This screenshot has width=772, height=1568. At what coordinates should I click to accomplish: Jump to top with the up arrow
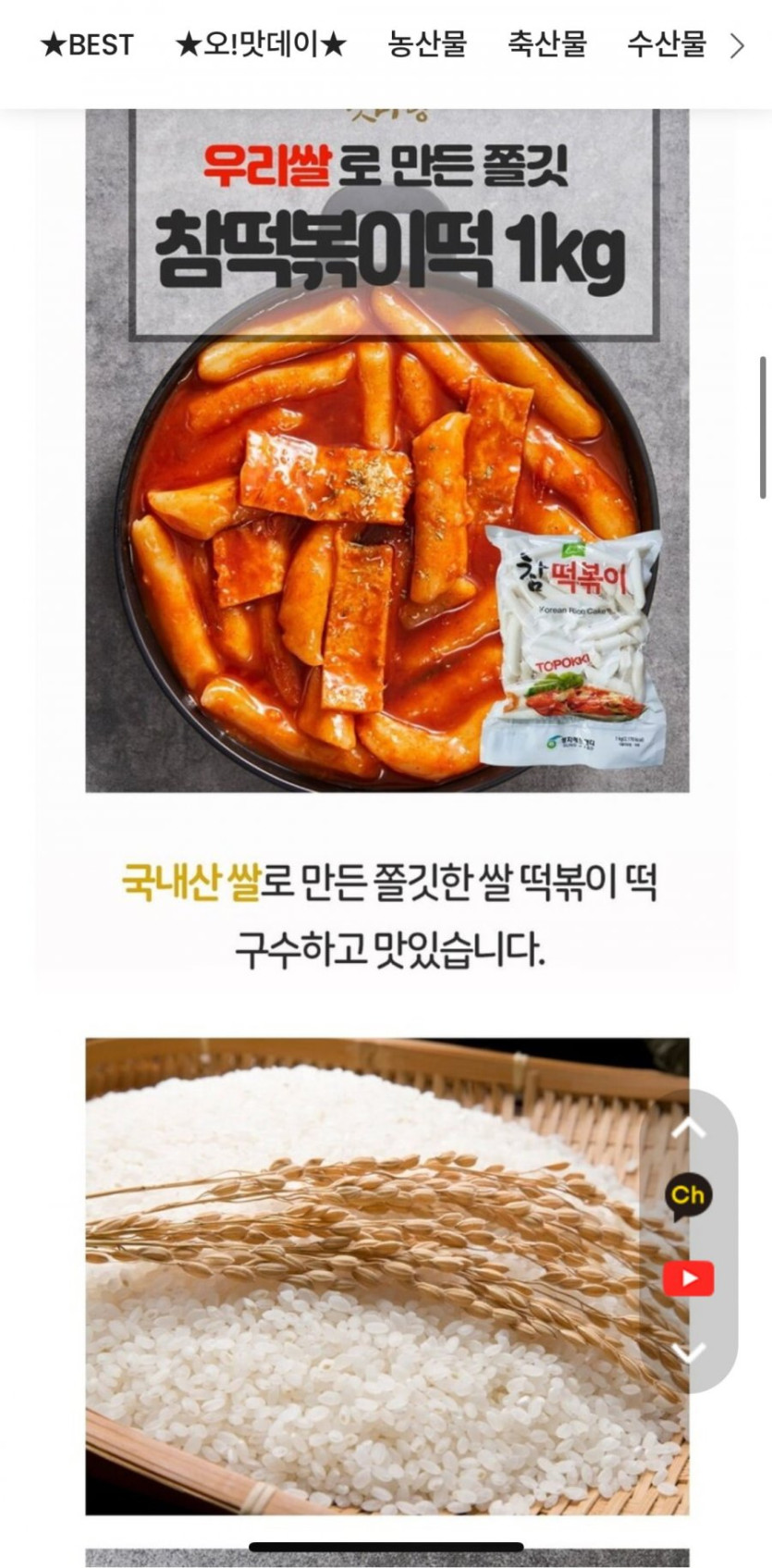click(688, 1128)
